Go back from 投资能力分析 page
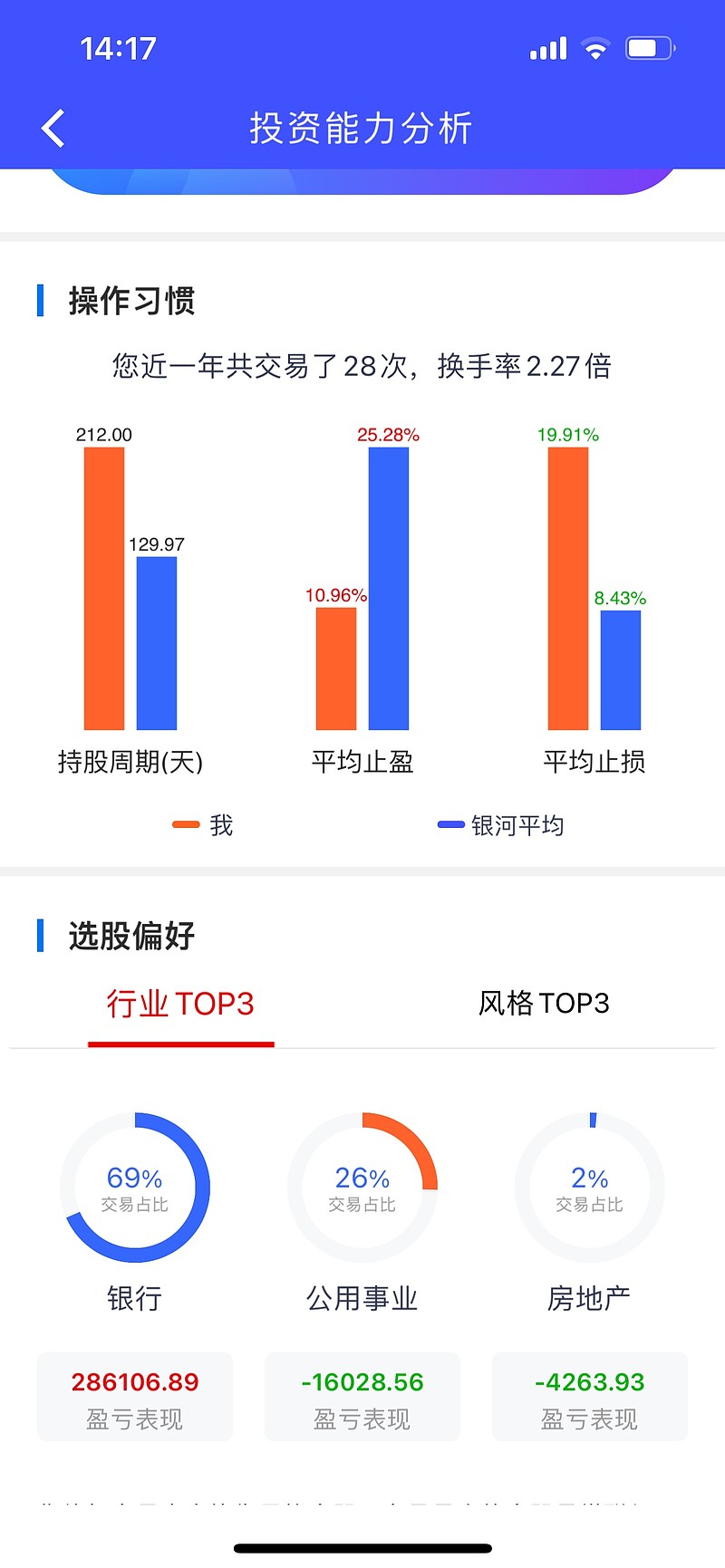This screenshot has width=725, height=1568. point(53,128)
